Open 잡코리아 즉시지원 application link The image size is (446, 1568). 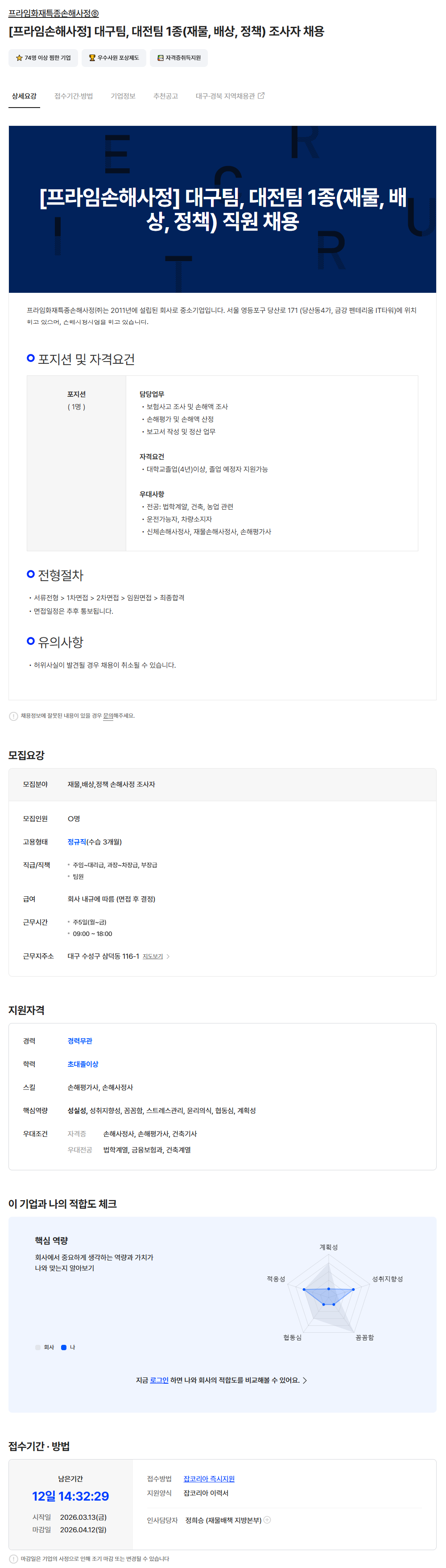click(209, 1479)
